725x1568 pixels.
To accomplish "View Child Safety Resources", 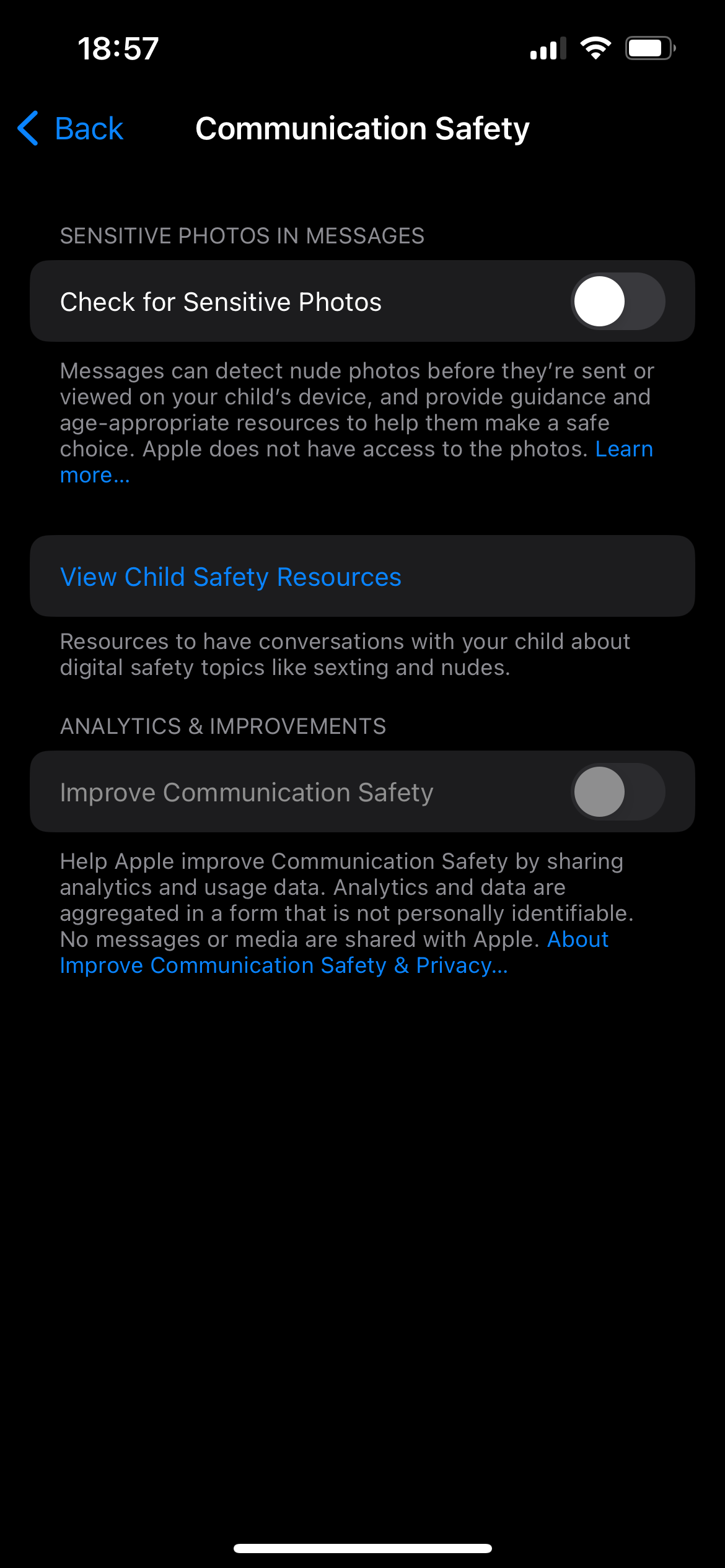I will pos(231,577).
